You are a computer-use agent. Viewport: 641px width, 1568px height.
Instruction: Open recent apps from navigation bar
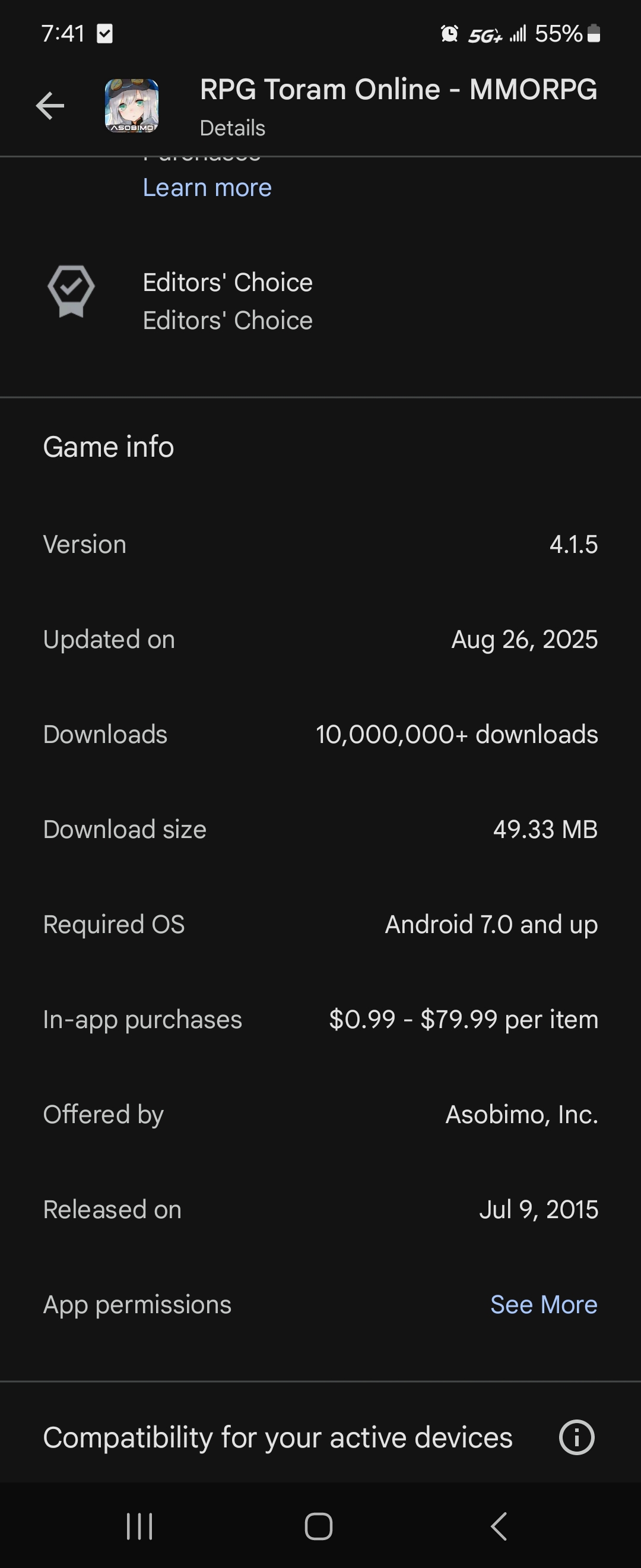click(139, 1526)
